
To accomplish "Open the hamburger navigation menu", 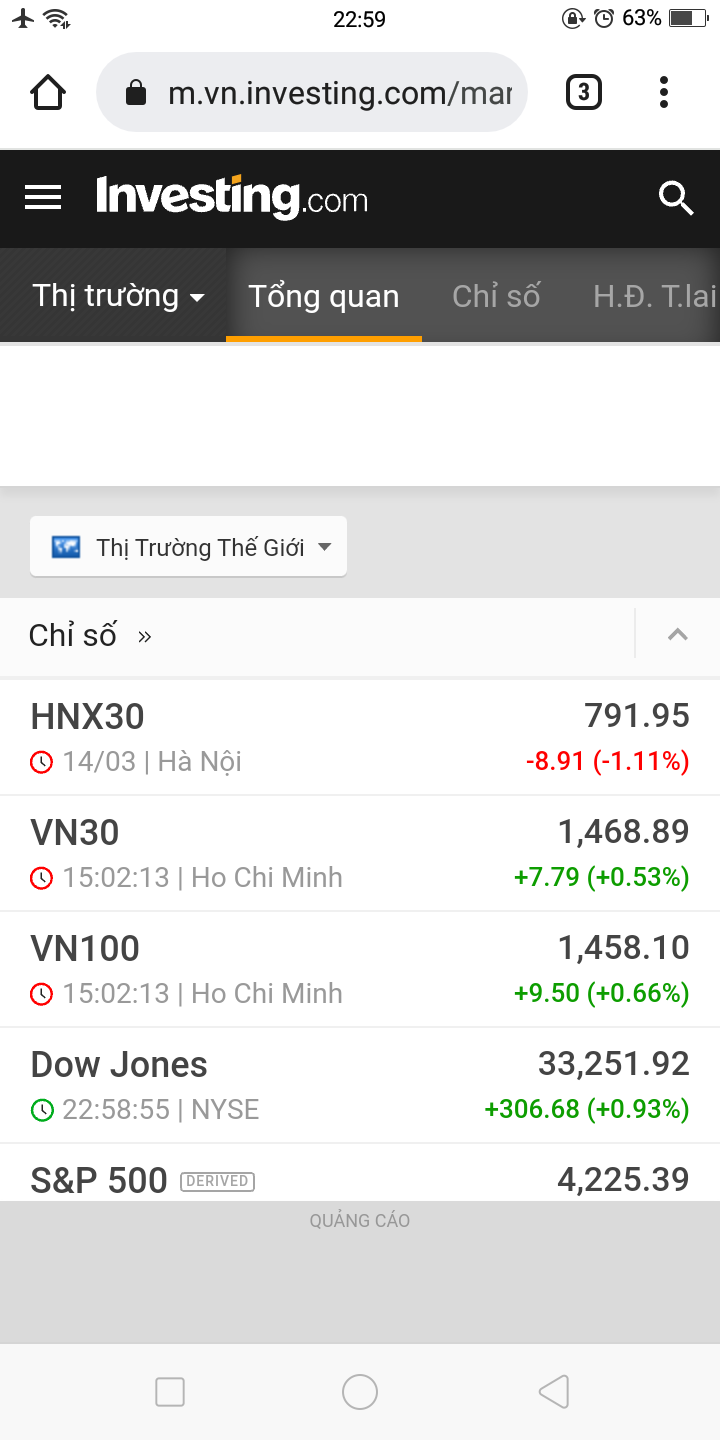I will pos(43,198).
